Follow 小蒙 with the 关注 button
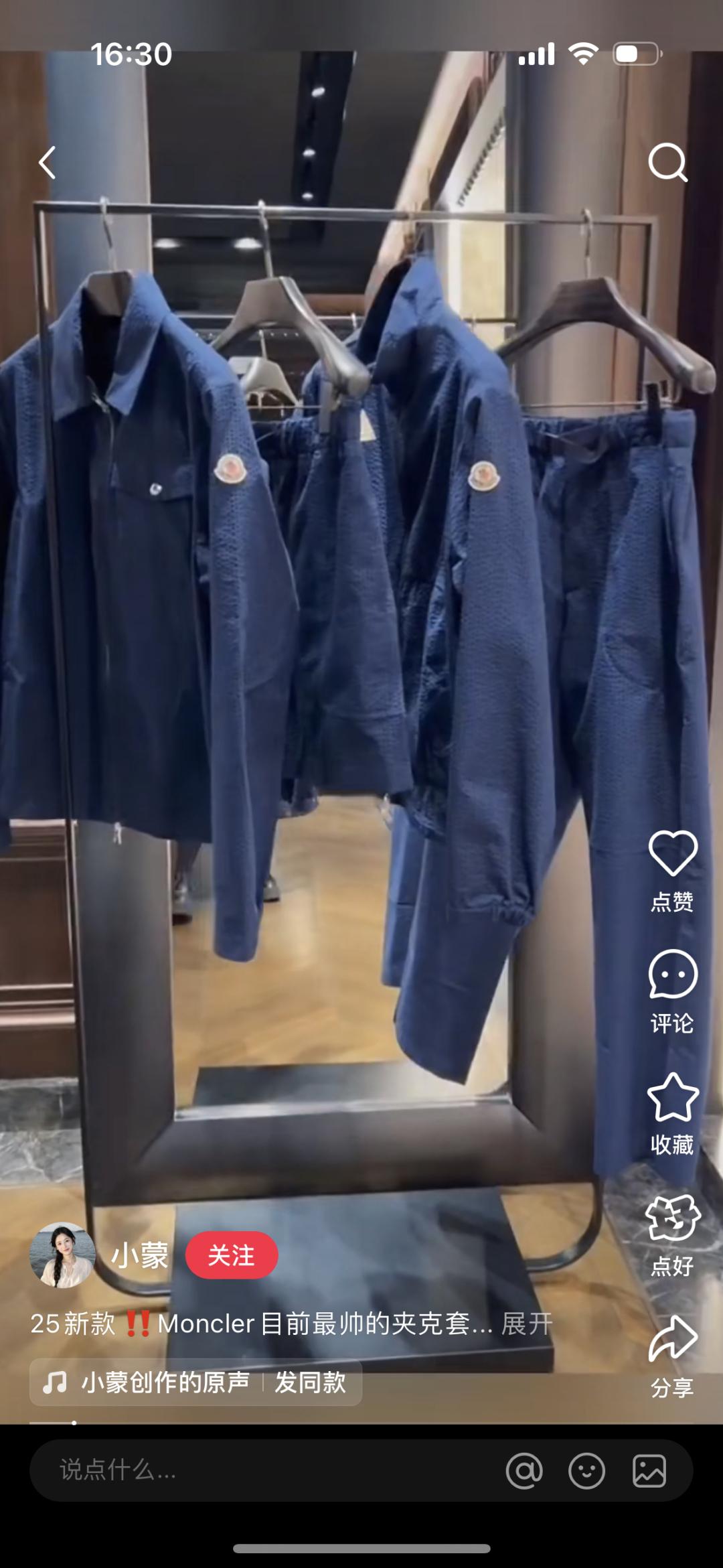This screenshot has height=1568, width=723. 231,1255
